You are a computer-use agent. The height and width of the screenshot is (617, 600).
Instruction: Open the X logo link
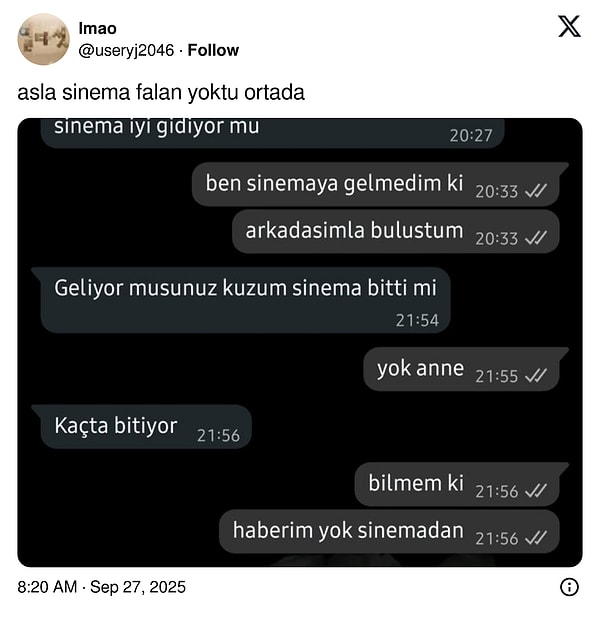click(x=568, y=27)
